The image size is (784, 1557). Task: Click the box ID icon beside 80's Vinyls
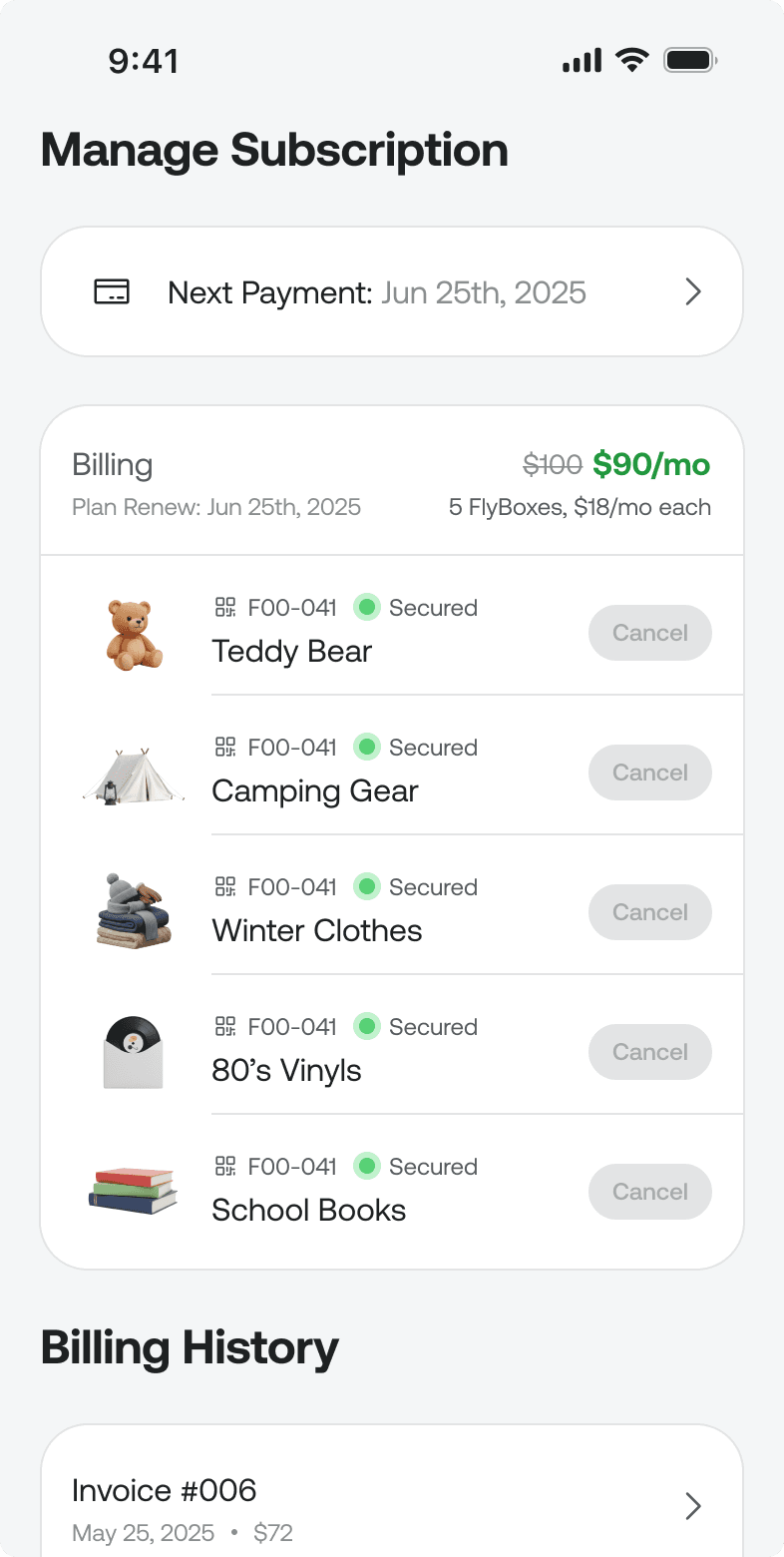point(223,1026)
